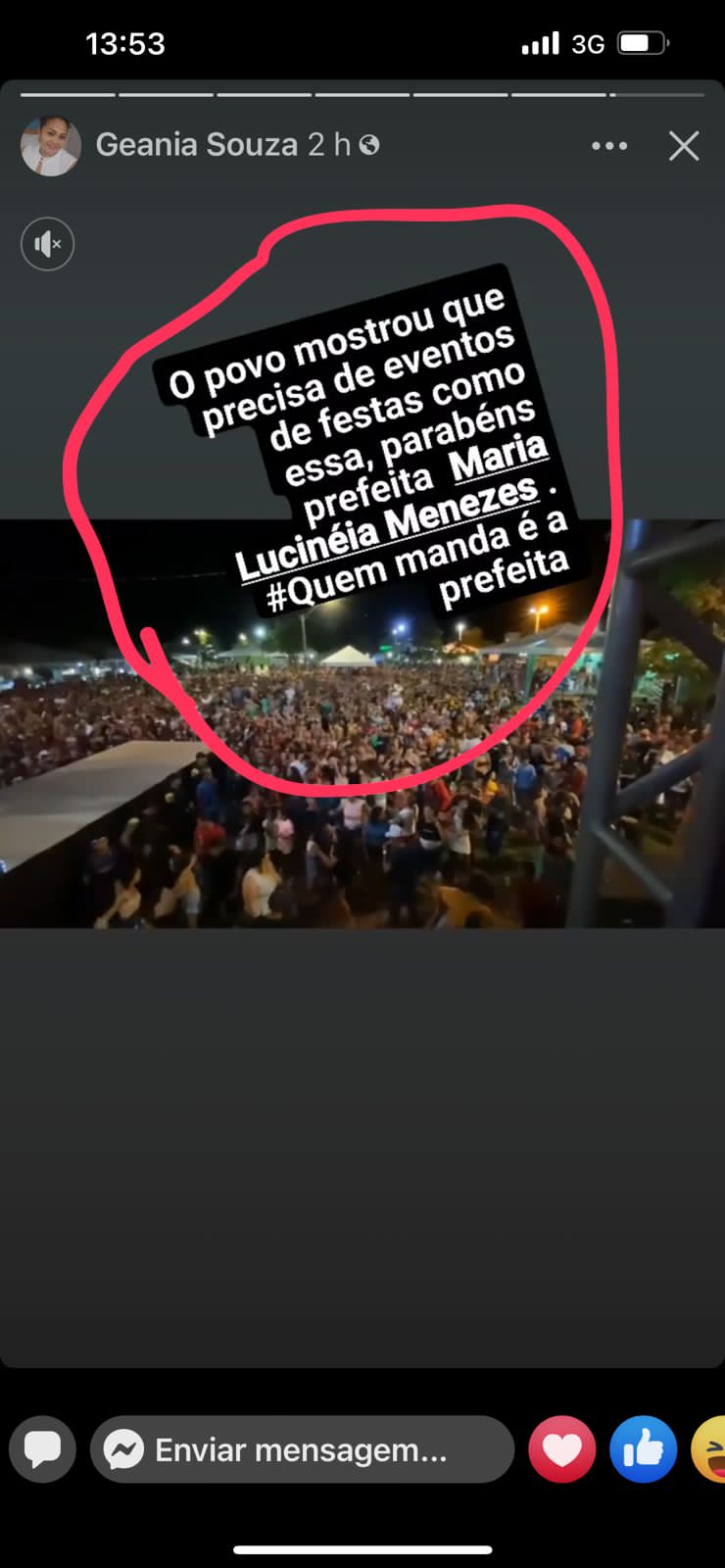The image size is (725, 1568).
Task: React with the red heart
Action: [562, 1449]
